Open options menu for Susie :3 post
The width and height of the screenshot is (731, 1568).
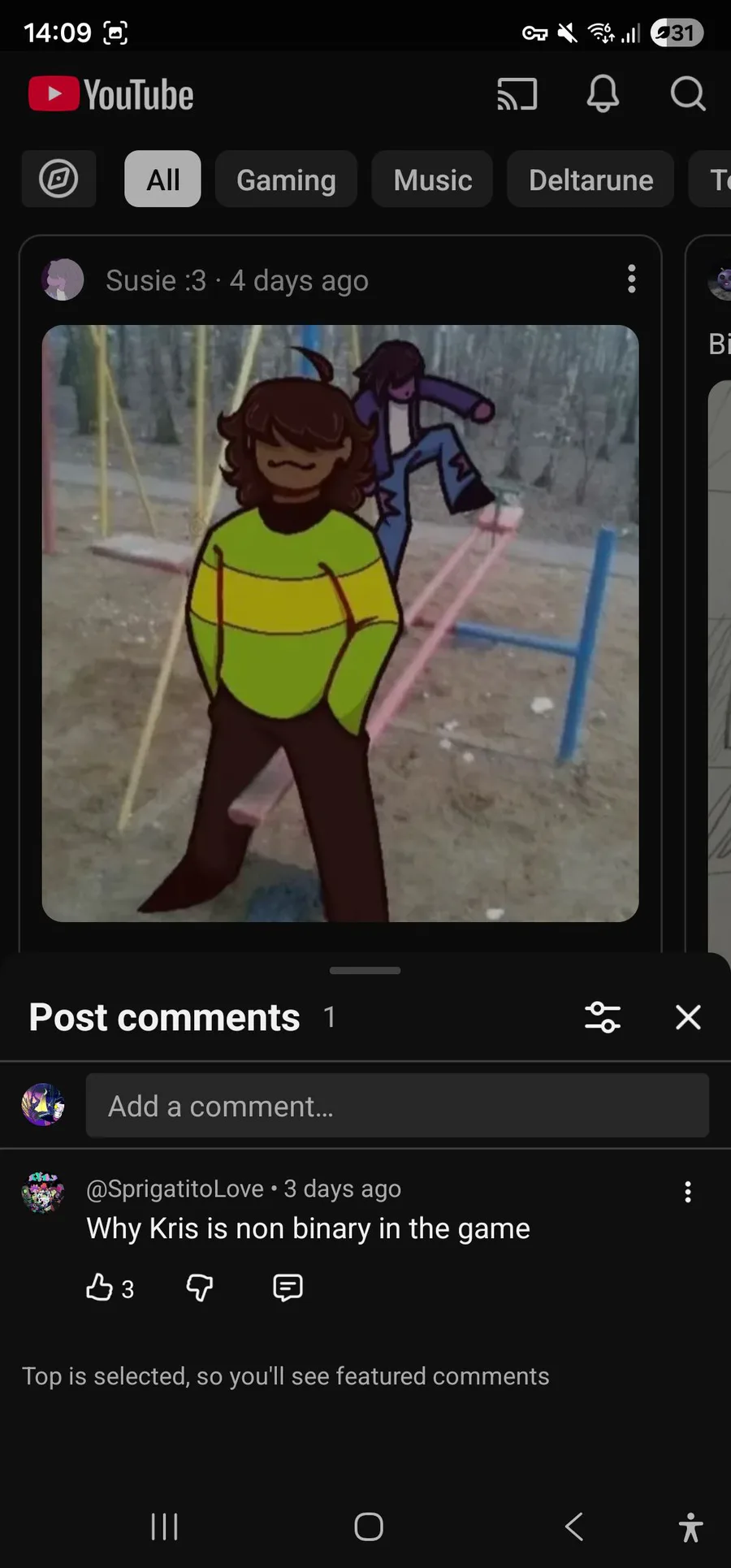pos(631,279)
